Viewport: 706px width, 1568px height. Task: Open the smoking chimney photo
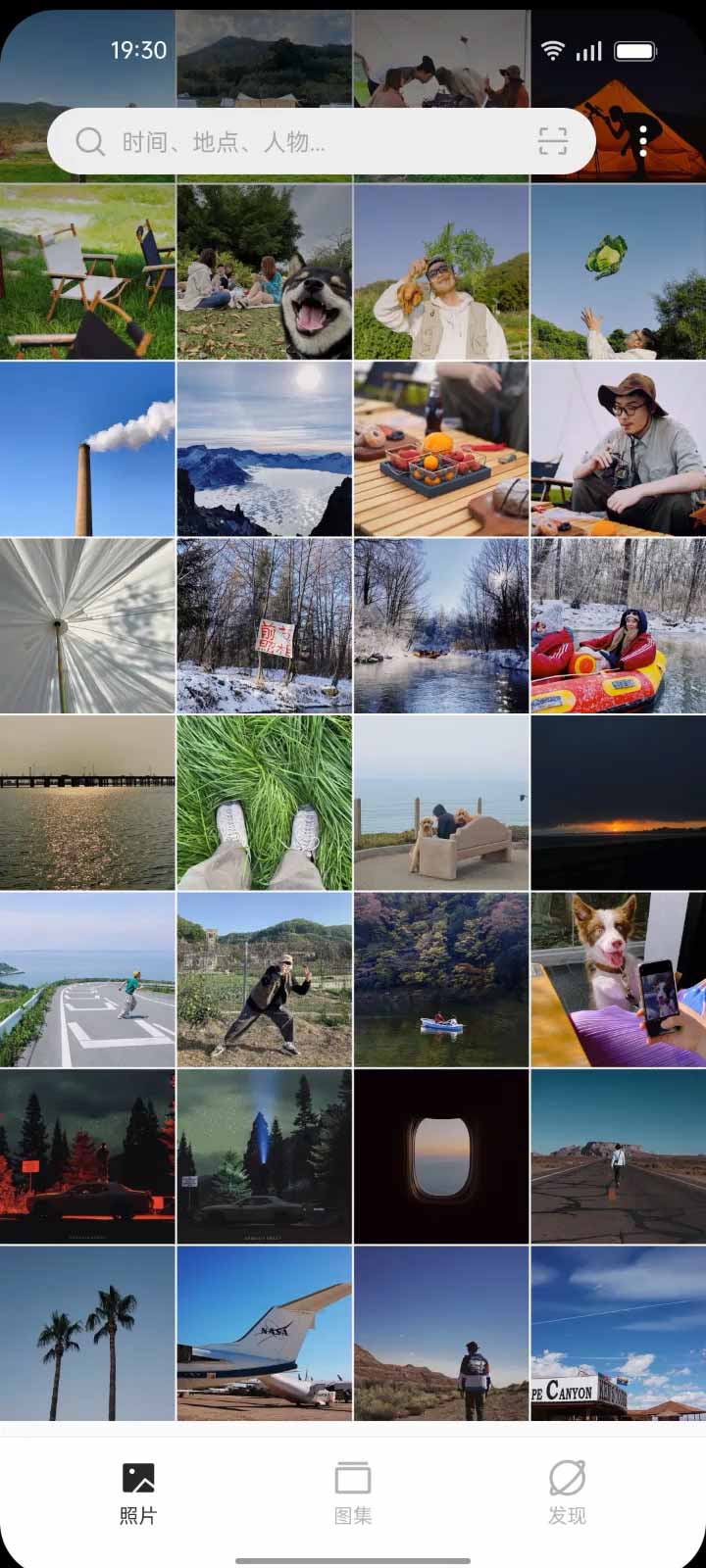[x=87, y=449]
